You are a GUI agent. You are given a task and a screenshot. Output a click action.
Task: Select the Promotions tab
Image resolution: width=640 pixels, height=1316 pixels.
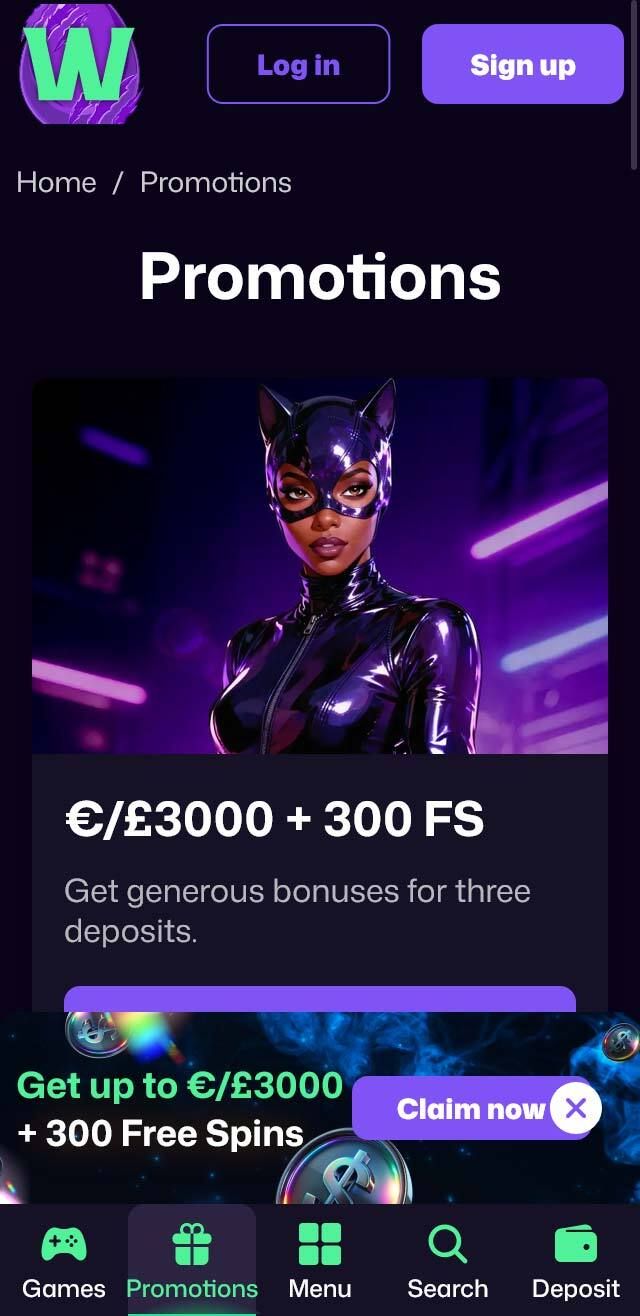(192, 1260)
